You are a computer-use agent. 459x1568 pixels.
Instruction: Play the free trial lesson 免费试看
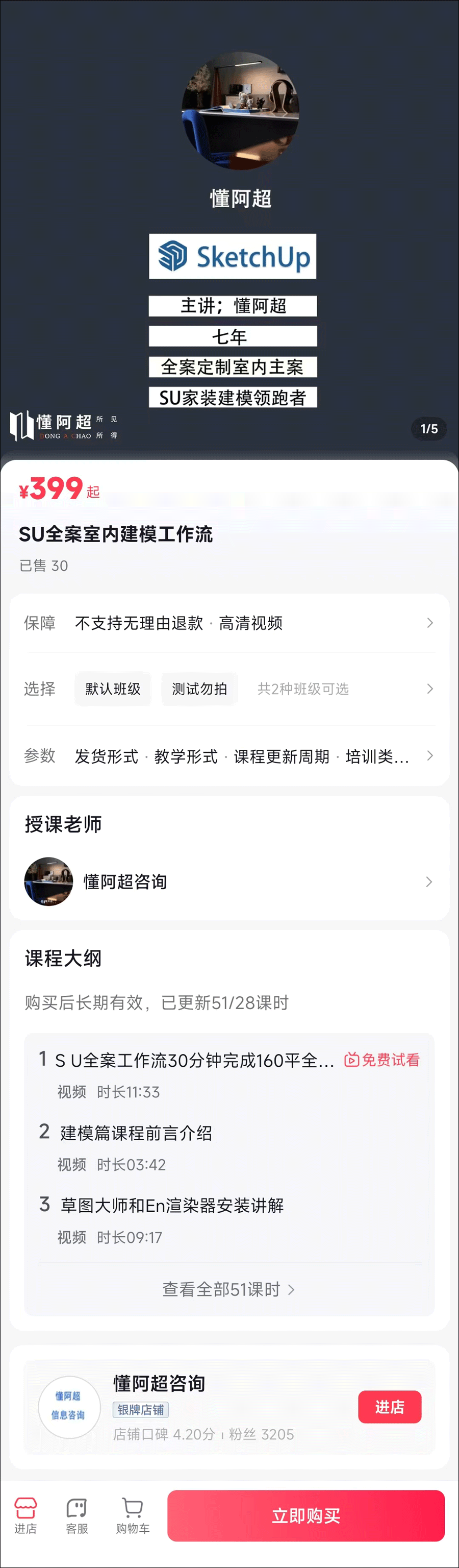coord(382,1060)
